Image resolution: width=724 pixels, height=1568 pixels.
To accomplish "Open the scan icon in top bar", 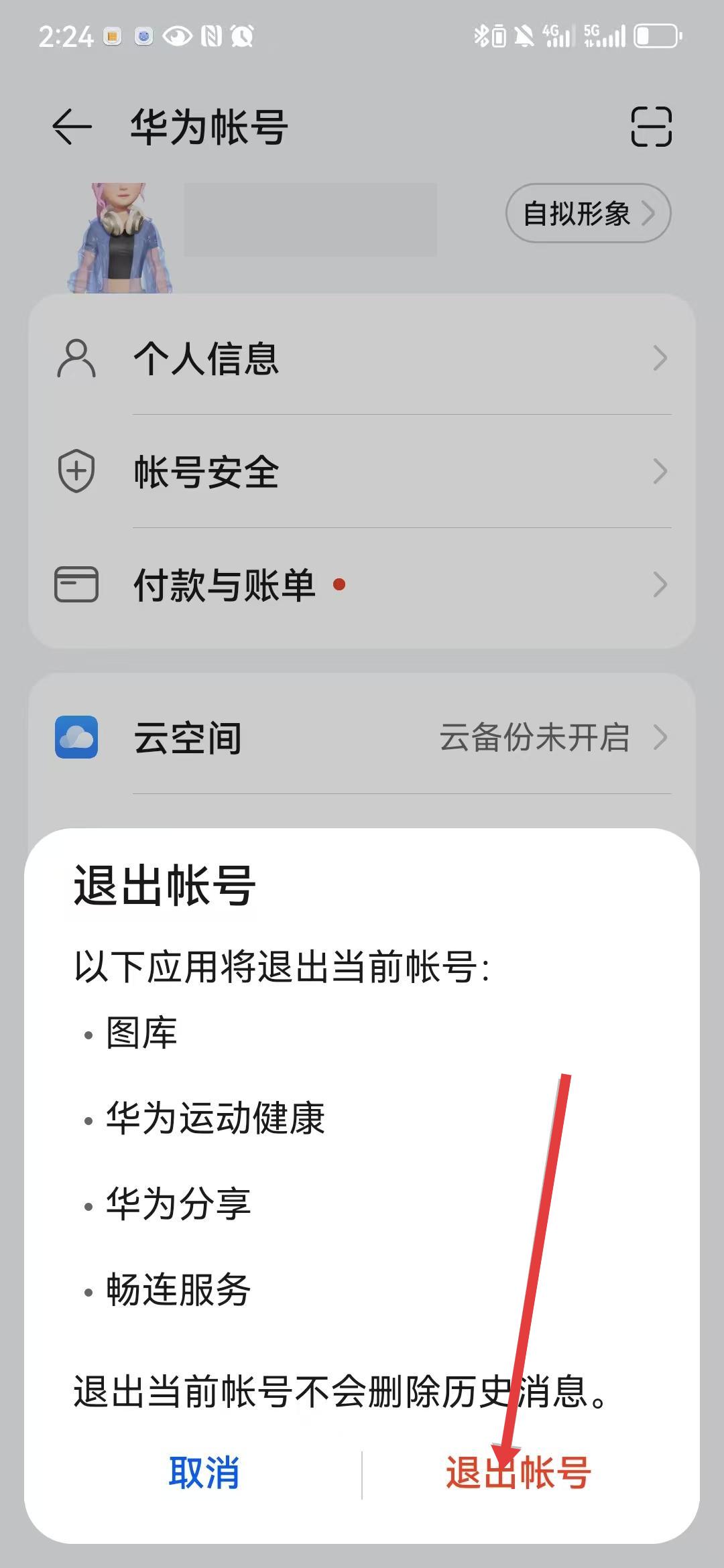I will [x=651, y=127].
